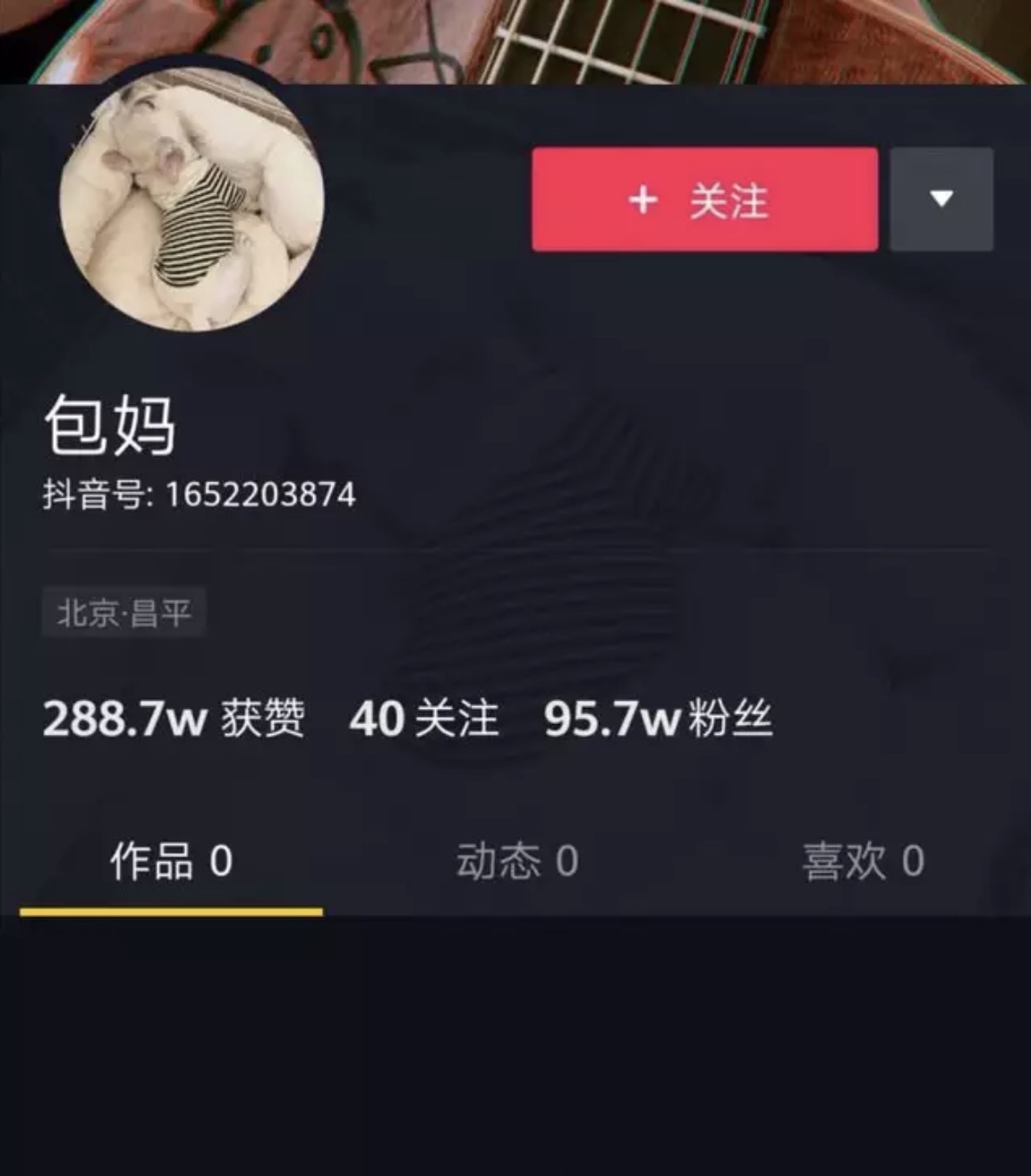Screen dimensions: 1031x1176
Task: Expand the dropdown arrow beside 关注
Action: pos(941,200)
